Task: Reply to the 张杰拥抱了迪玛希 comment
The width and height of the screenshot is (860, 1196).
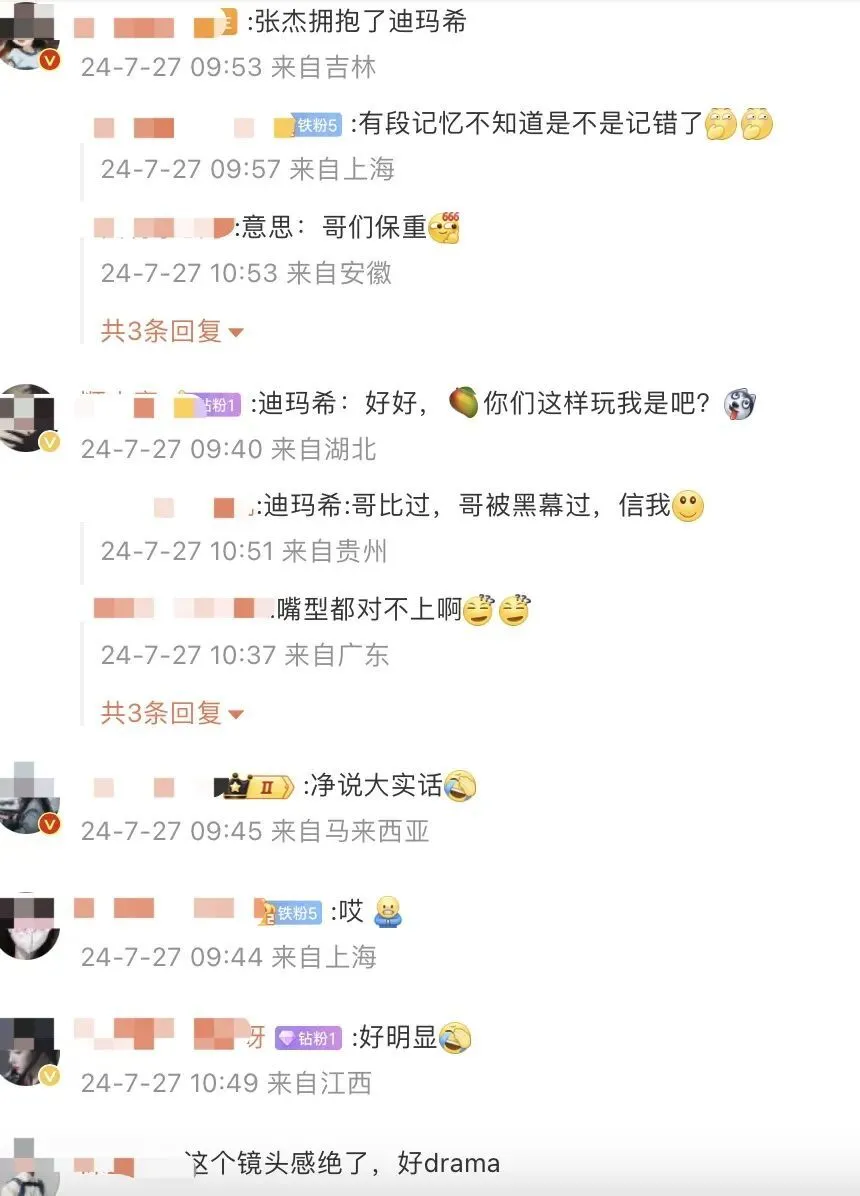Action: (x=360, y=21)
